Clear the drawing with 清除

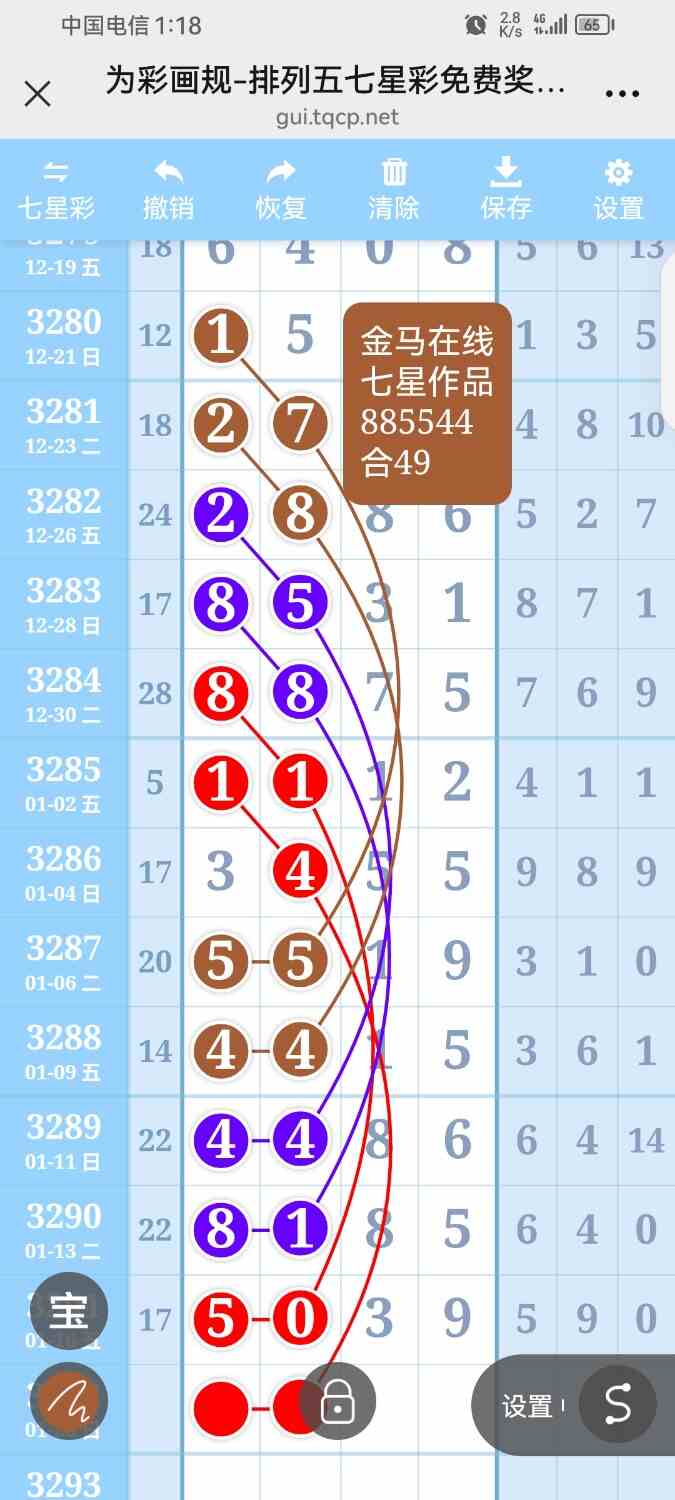tap(394, 190)
